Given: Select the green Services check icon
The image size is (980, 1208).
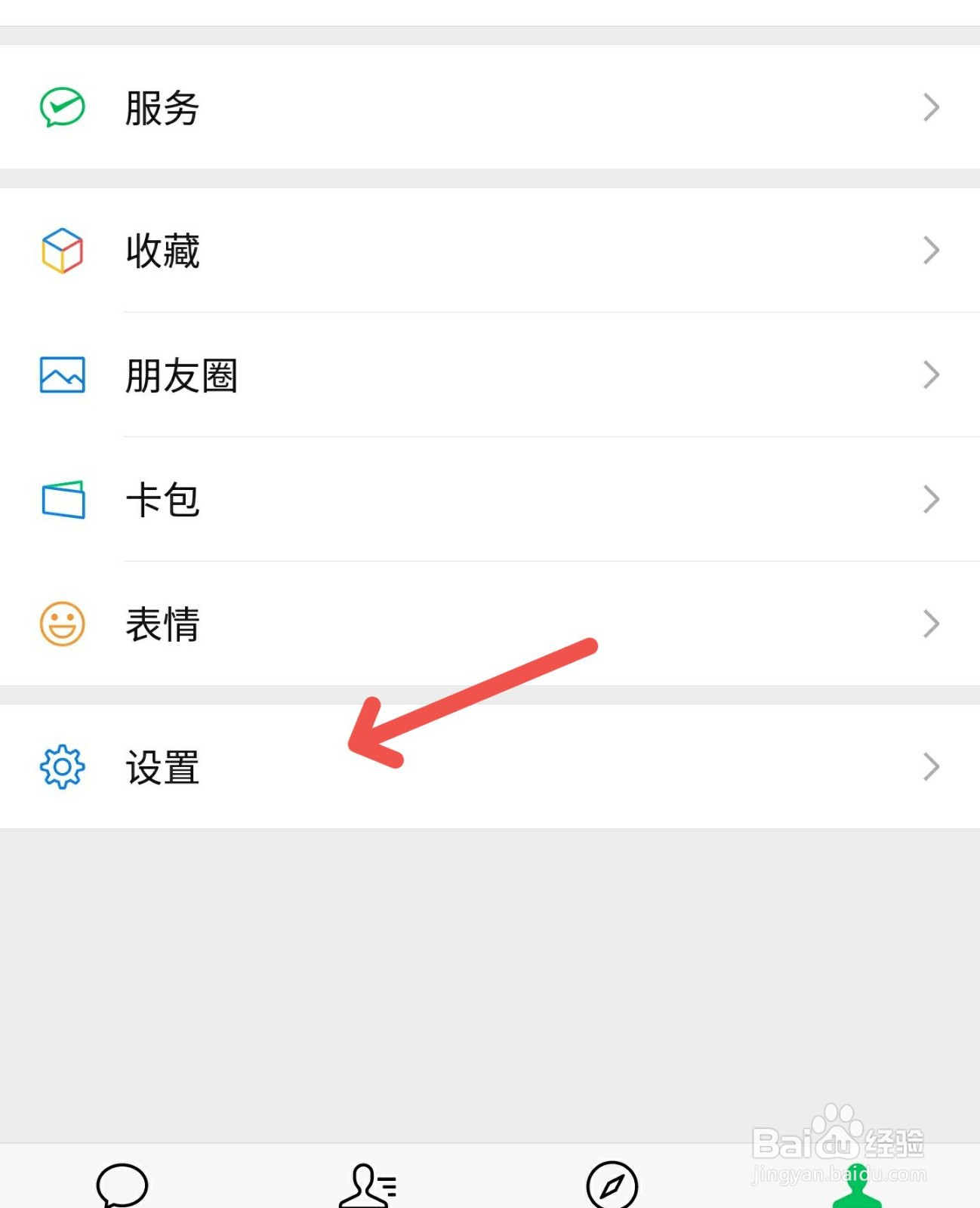Looking at the screenshot, I should click(62, 106).
